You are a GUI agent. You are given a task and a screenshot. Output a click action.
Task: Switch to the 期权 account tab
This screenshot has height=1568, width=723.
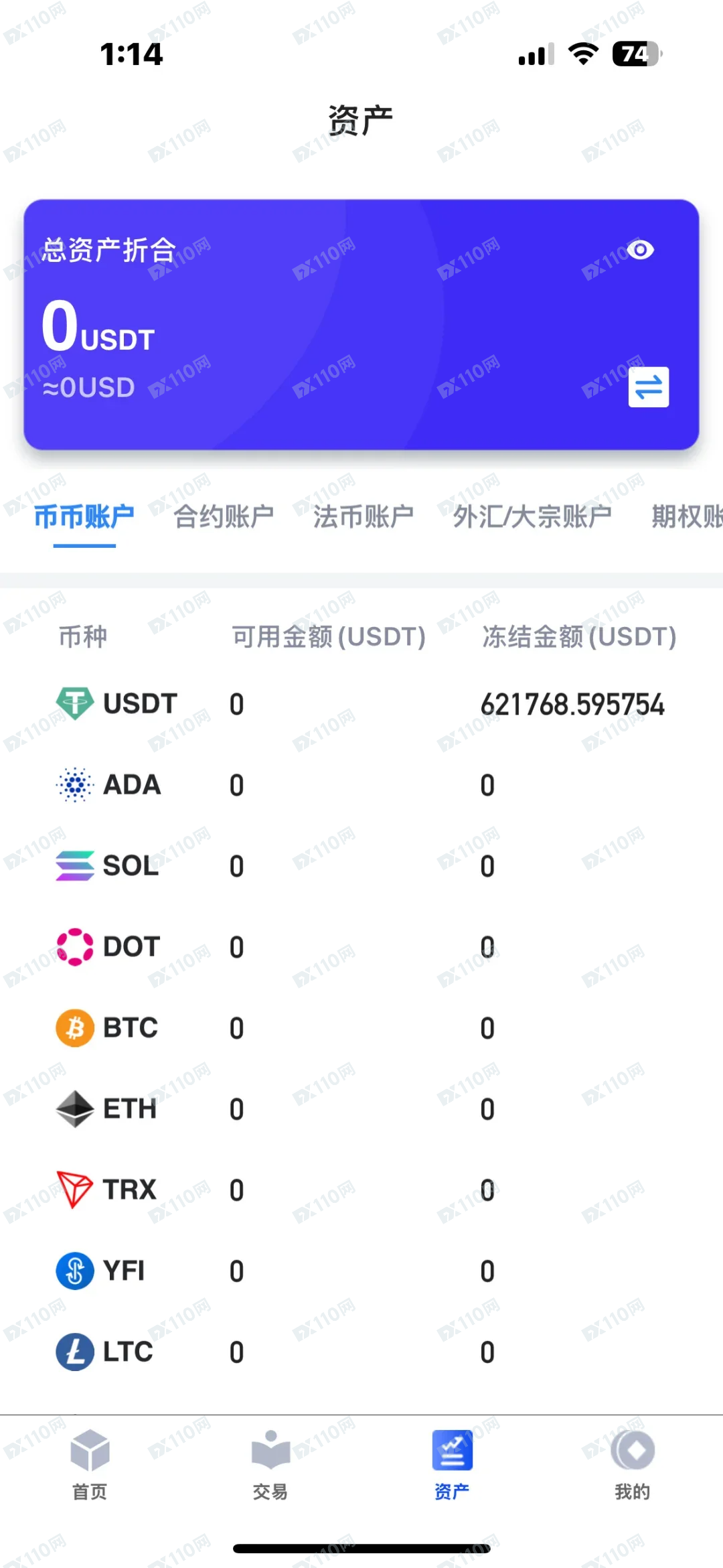(687, 516)
